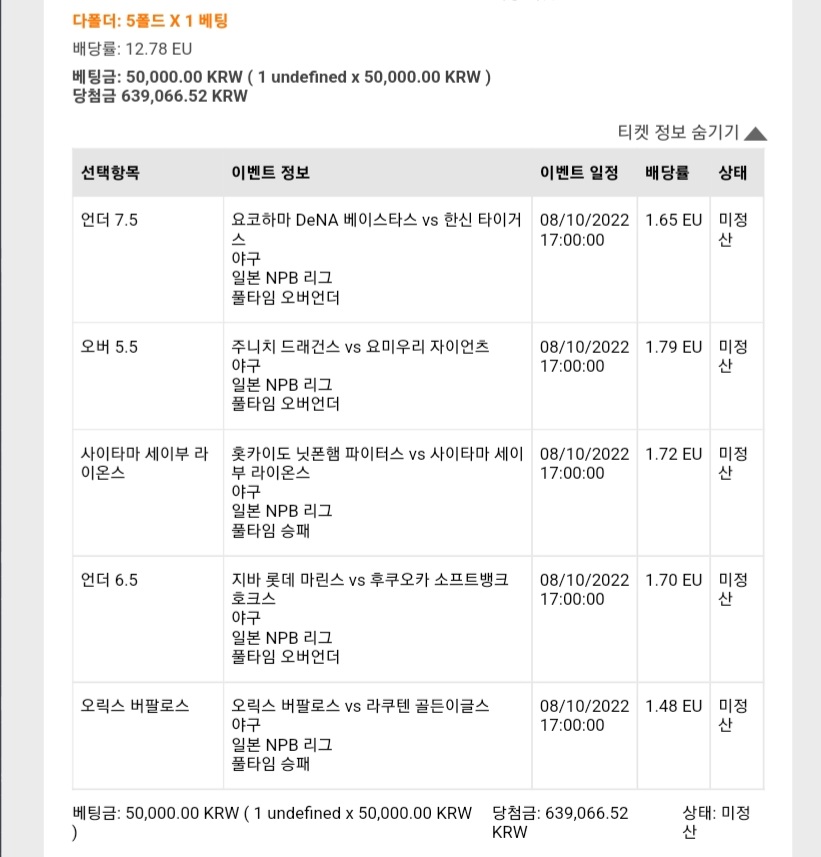Viewport: 821px width, 857px height.
Task: Collapse ticket info with 티켓 정보 숨기기
Action: tap(692, 132)
